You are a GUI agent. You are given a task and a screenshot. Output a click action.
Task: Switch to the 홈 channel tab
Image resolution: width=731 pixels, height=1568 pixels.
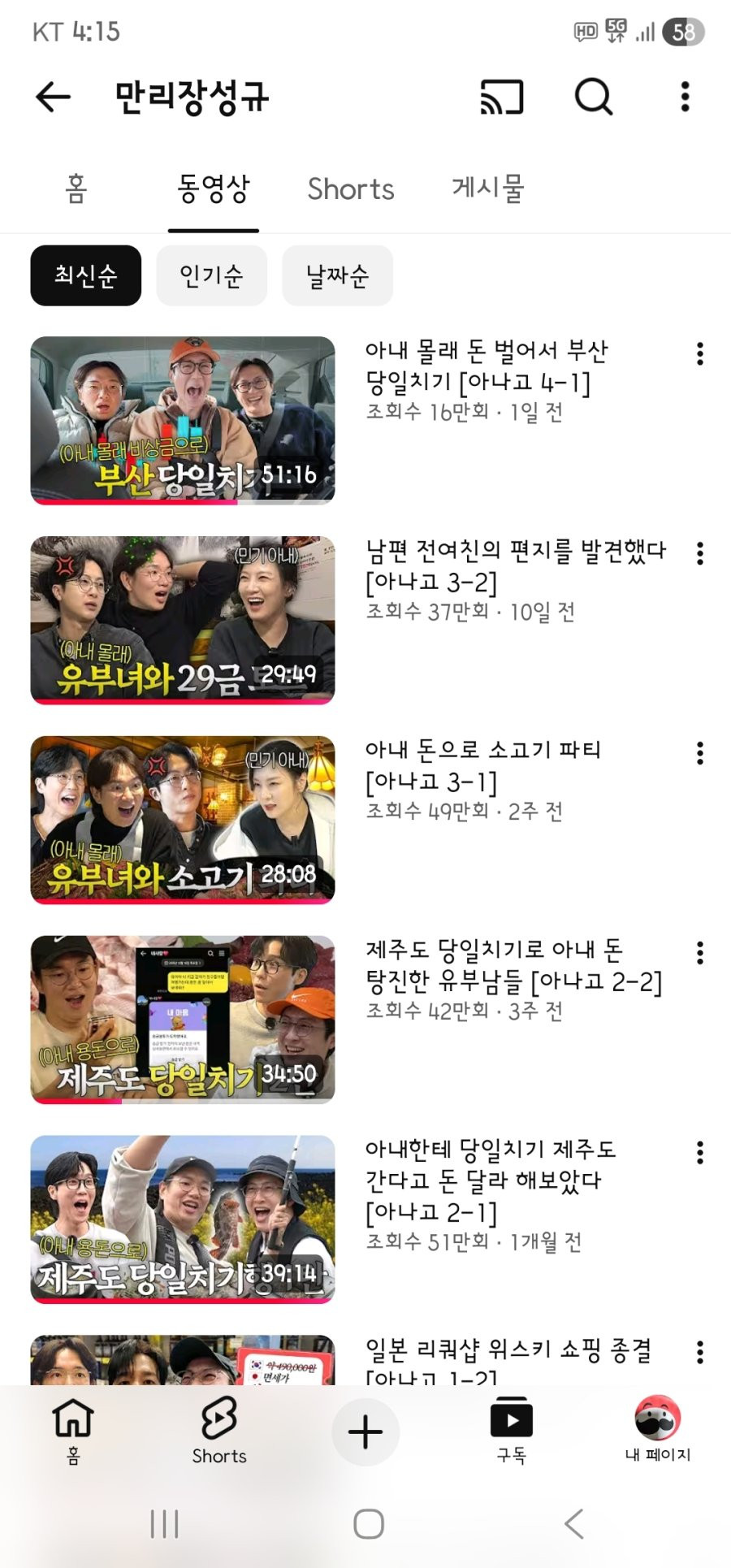(x=76, y=189)
